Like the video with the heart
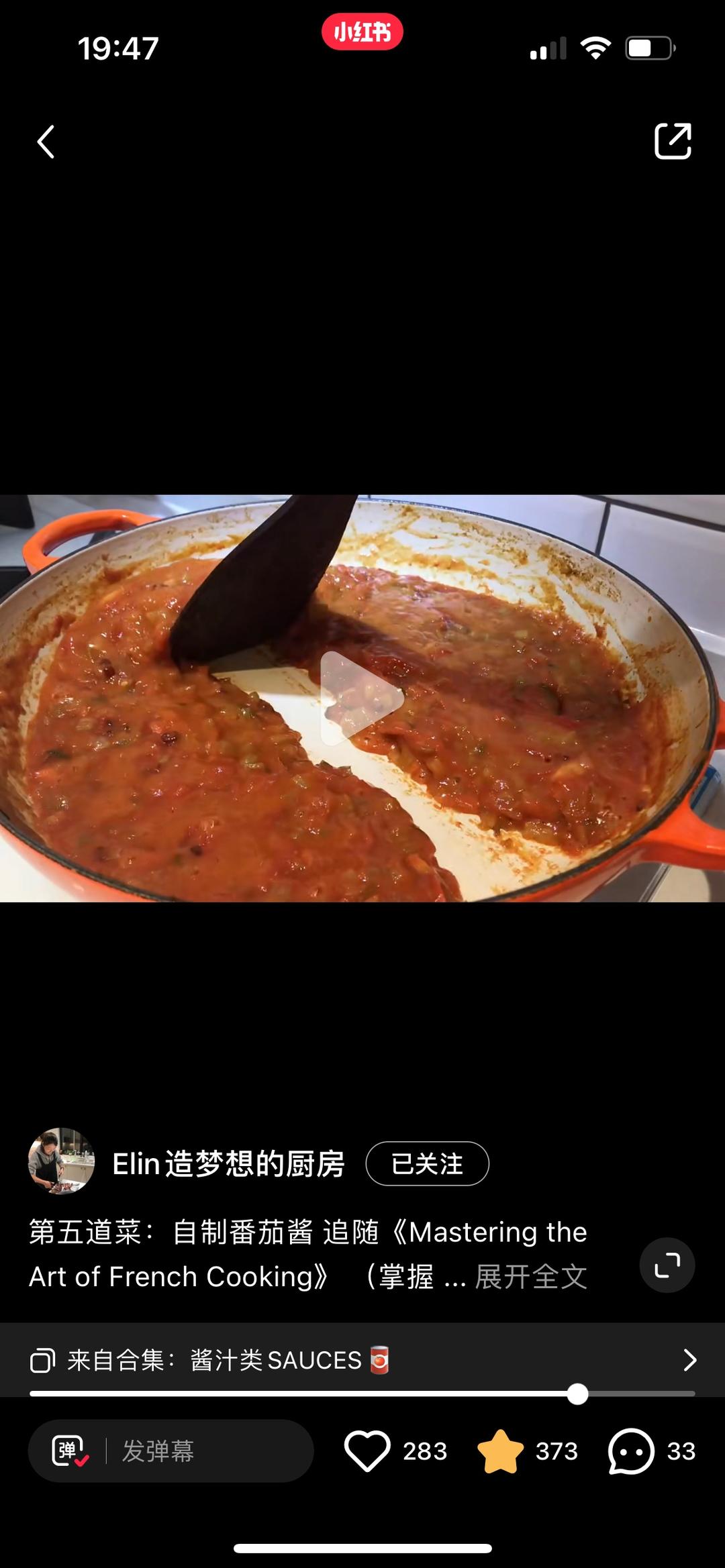The width and height of the screenshot is (725, 1568). [x=367, y=1451]
